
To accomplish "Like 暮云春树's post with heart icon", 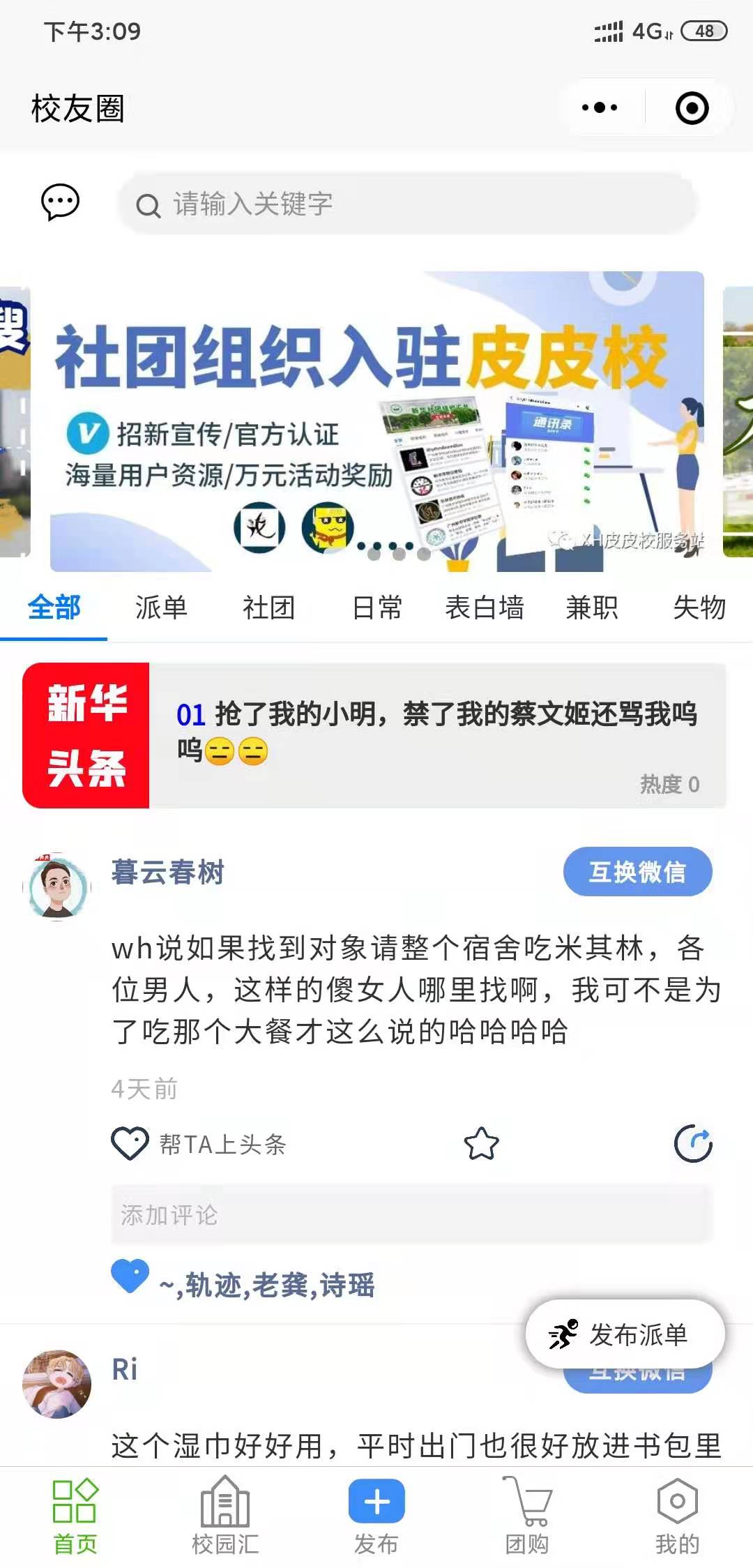I will pos(130,1144).
